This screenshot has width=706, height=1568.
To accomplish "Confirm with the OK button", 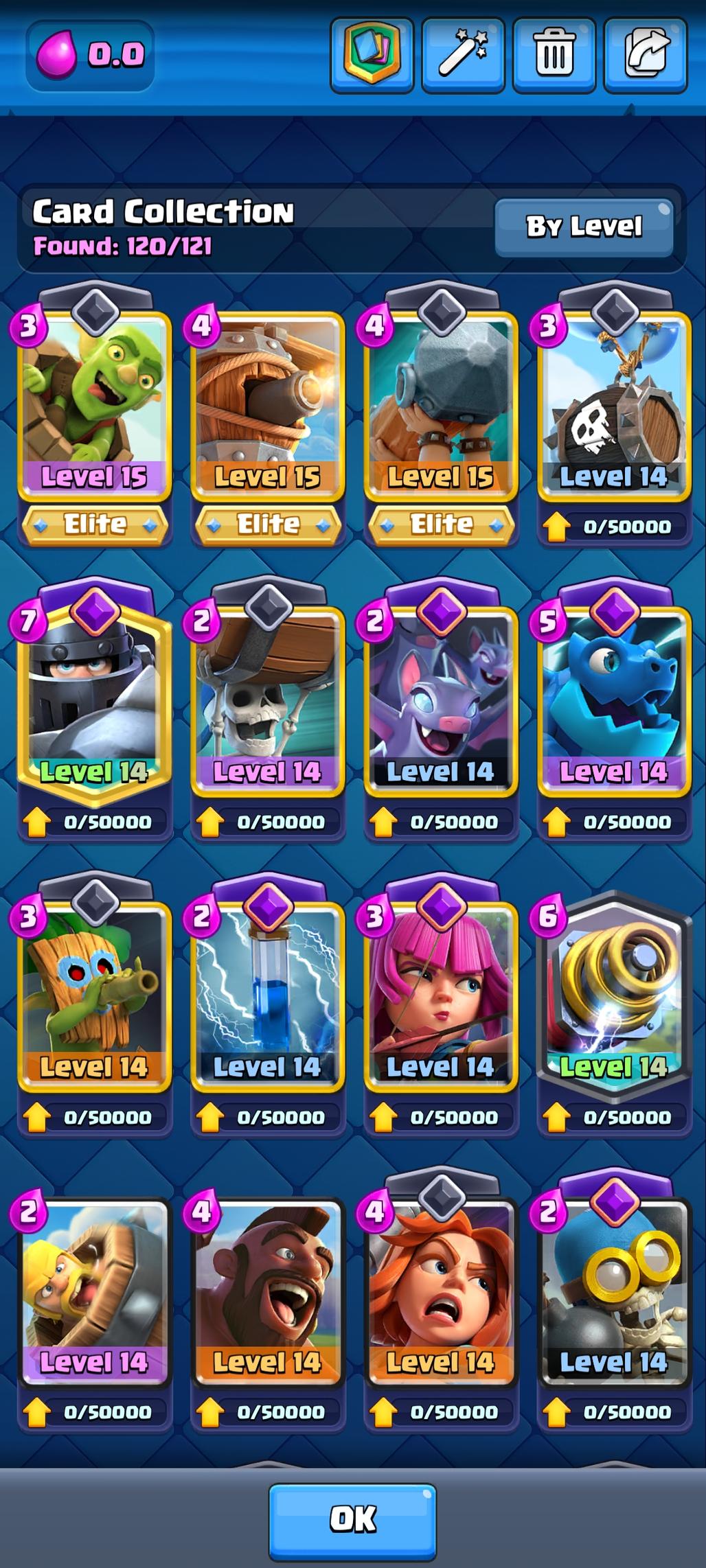I will pos(352,1521).
